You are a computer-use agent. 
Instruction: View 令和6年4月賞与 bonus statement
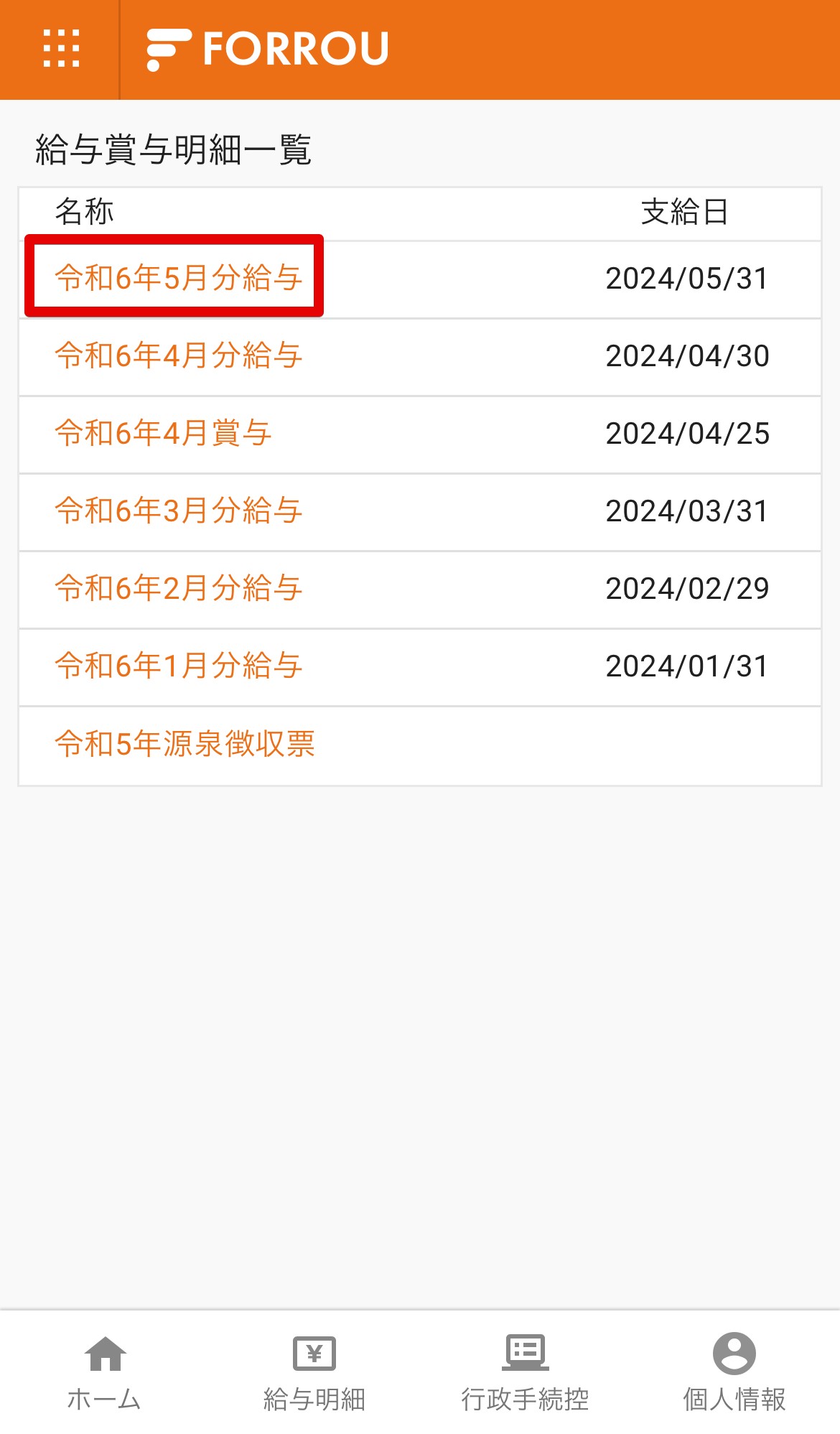pos(163,433)
